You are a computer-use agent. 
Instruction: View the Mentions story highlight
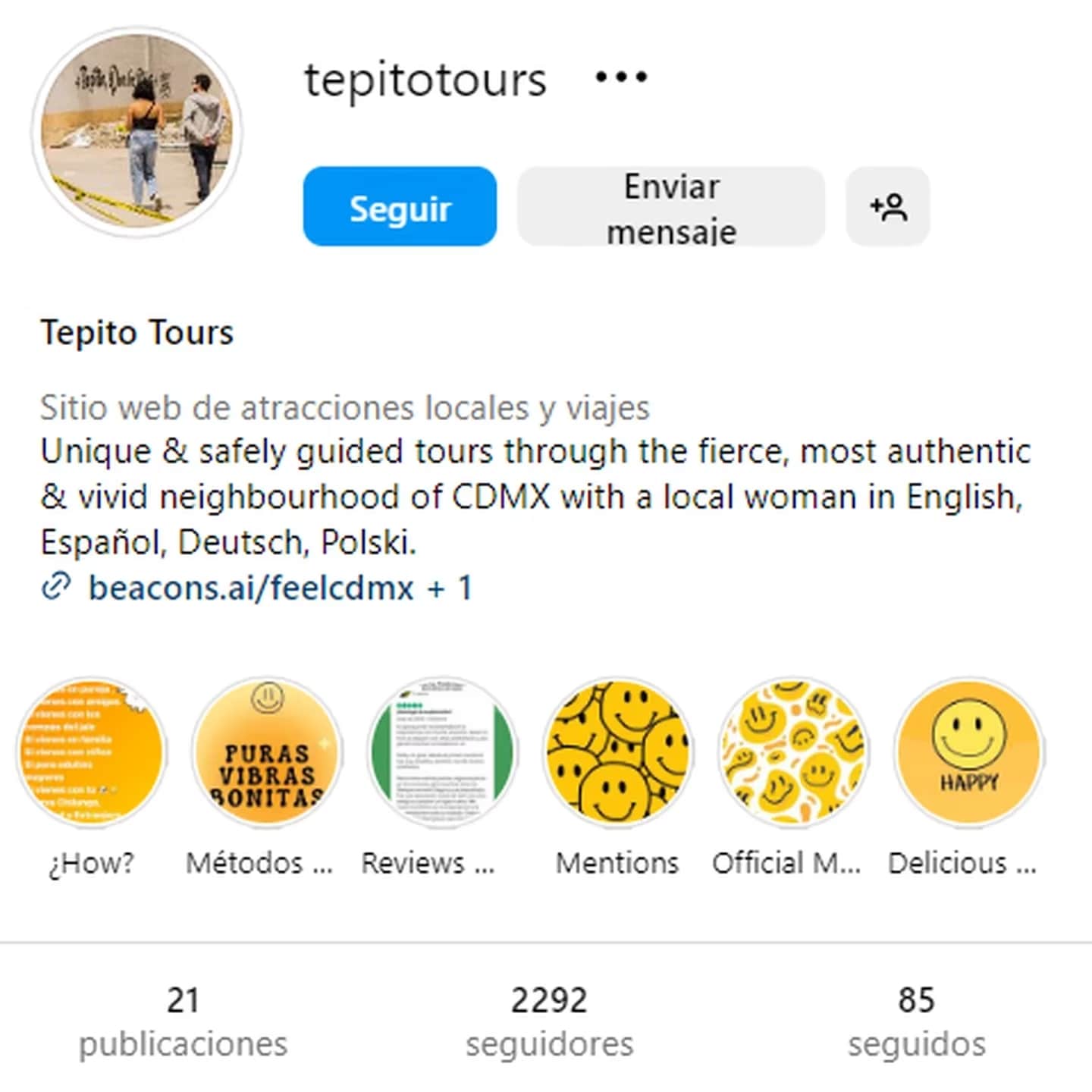[x=618, y=751]
